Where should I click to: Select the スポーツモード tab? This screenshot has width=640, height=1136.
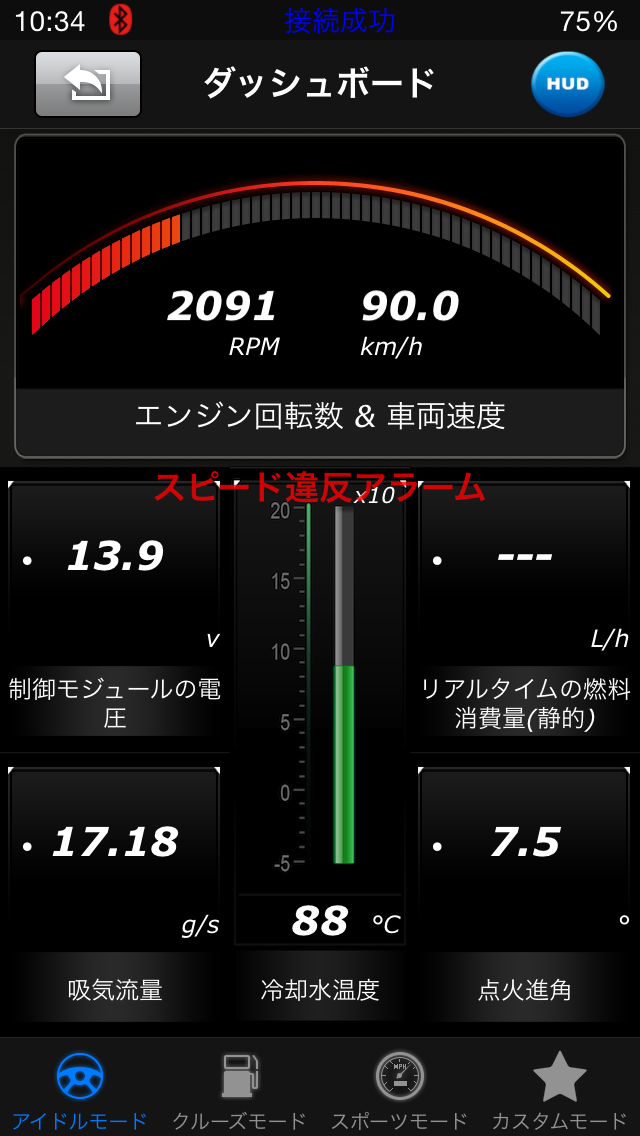(399, 1088)
